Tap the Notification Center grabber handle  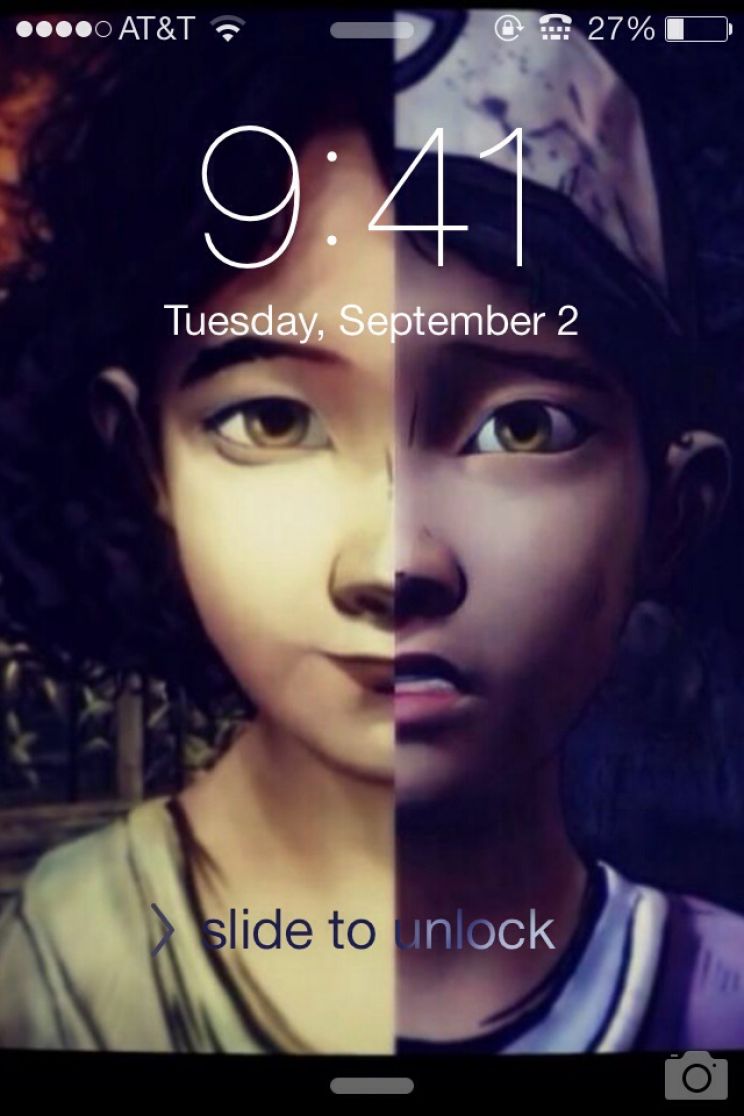tap(371, 30)
